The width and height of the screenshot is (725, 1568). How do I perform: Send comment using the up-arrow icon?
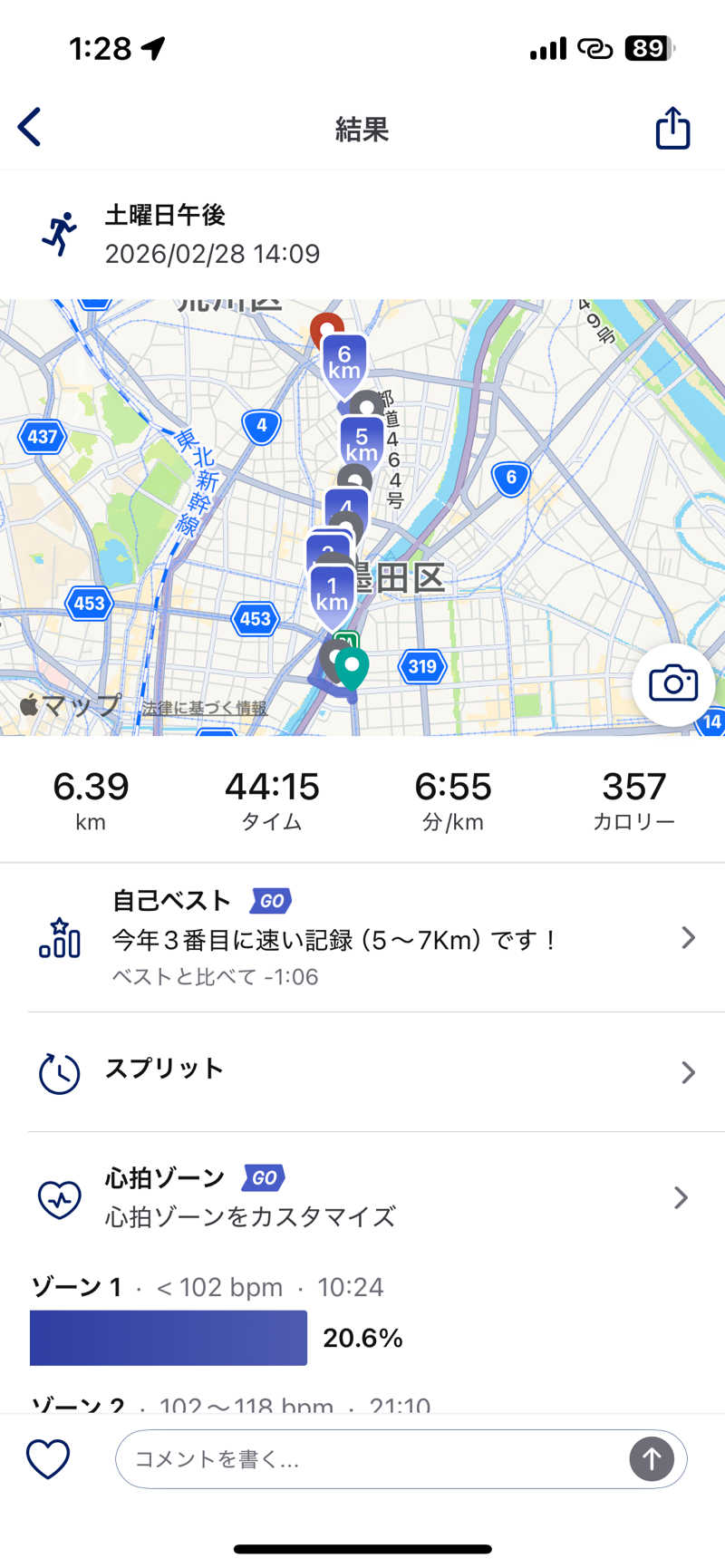[652, 1459]
